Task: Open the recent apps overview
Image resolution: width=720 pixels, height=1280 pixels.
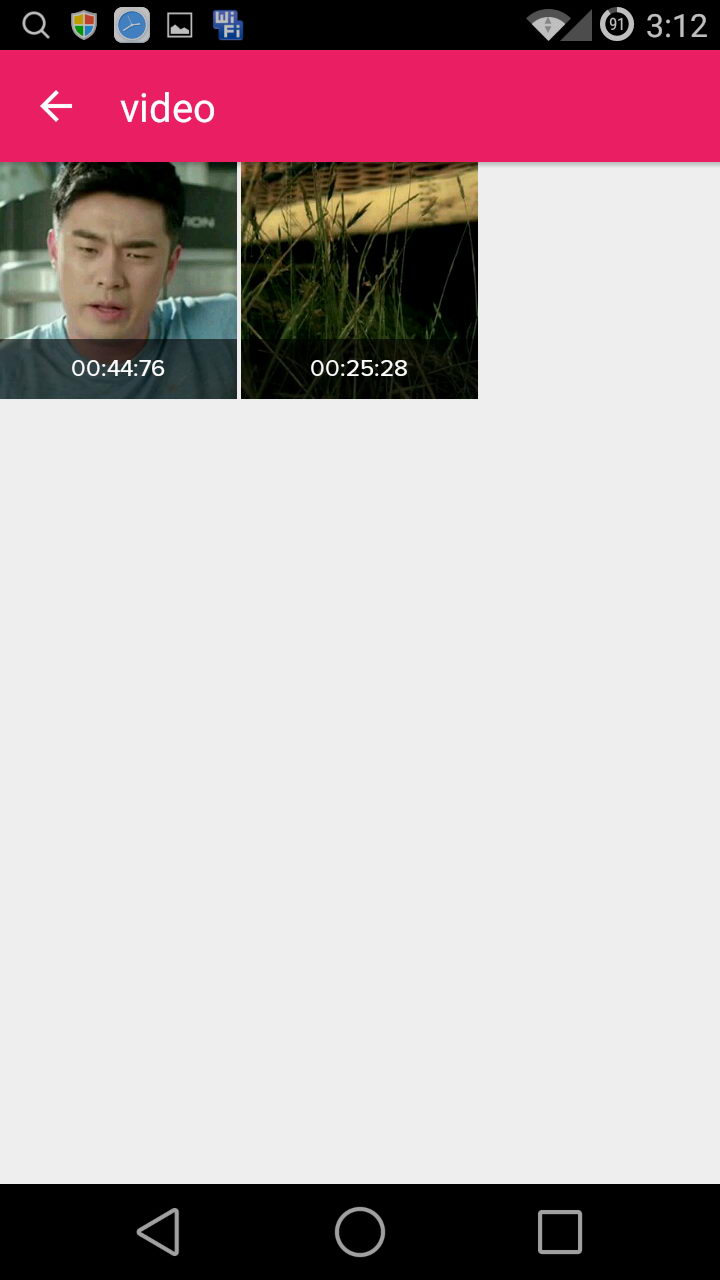Action: tap(559, 1231)
